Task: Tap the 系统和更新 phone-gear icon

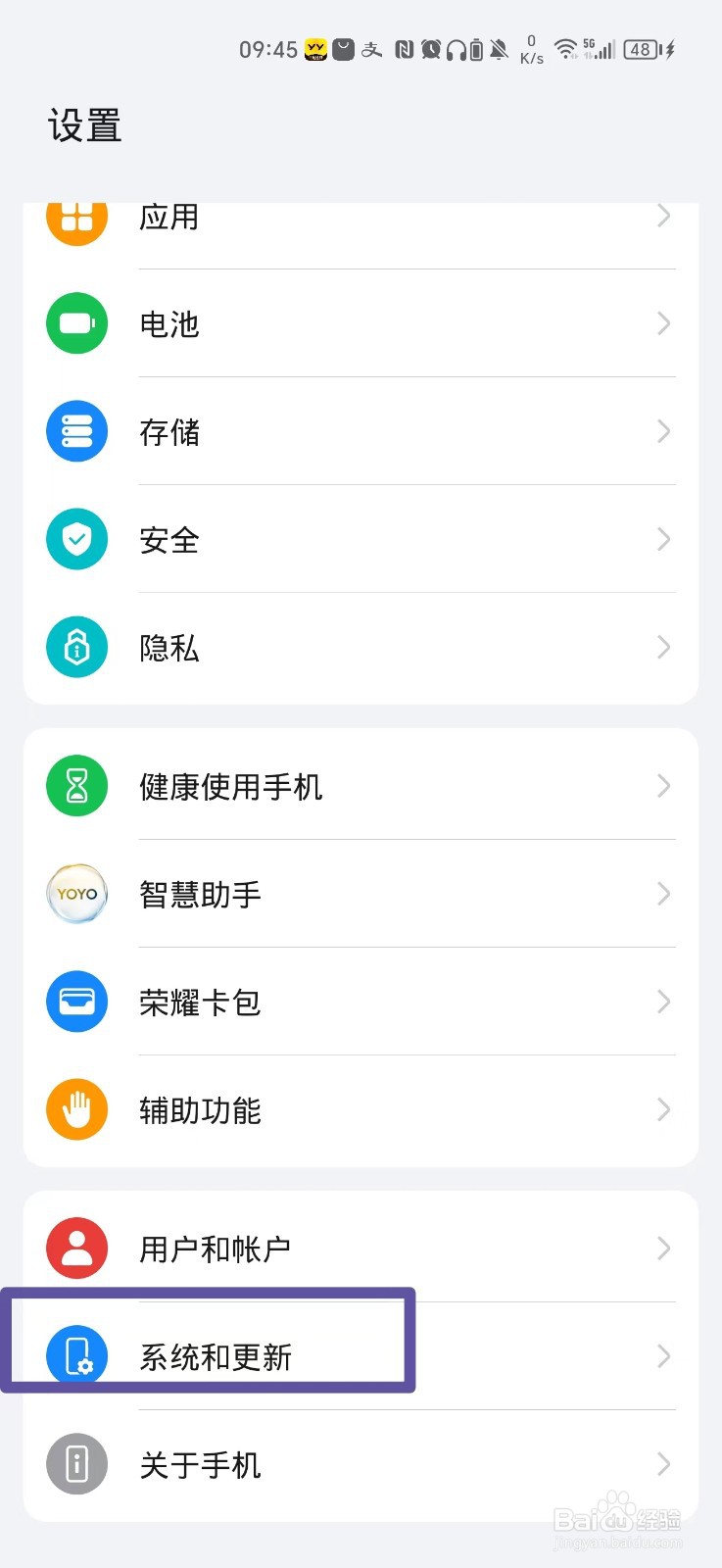Action: tap(76, 1355)
